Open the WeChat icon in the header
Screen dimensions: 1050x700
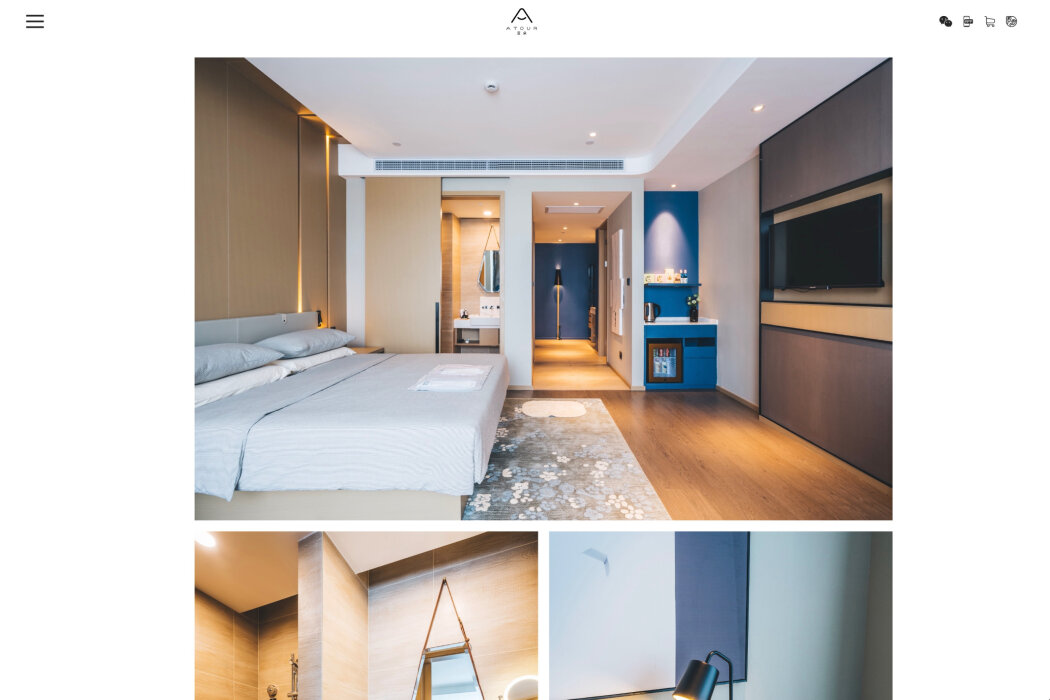click(x=945, y=21)
